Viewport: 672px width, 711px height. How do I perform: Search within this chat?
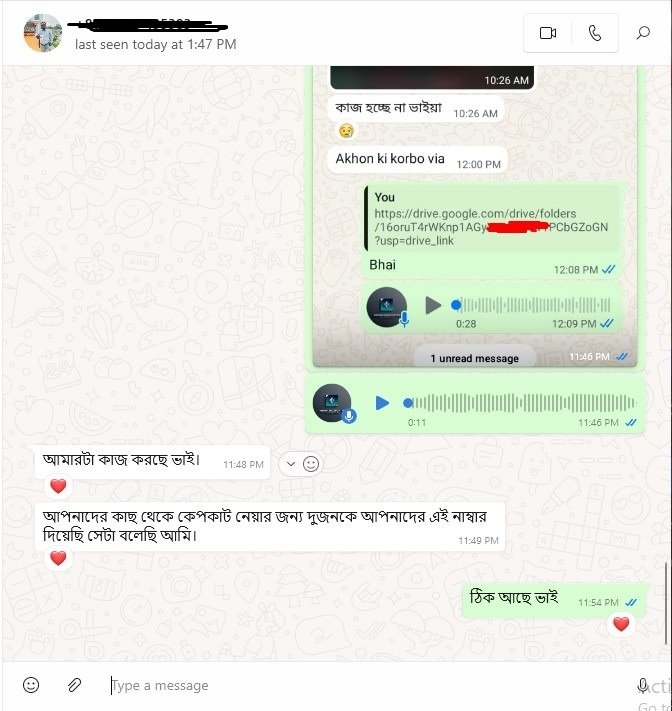[643, 33]
